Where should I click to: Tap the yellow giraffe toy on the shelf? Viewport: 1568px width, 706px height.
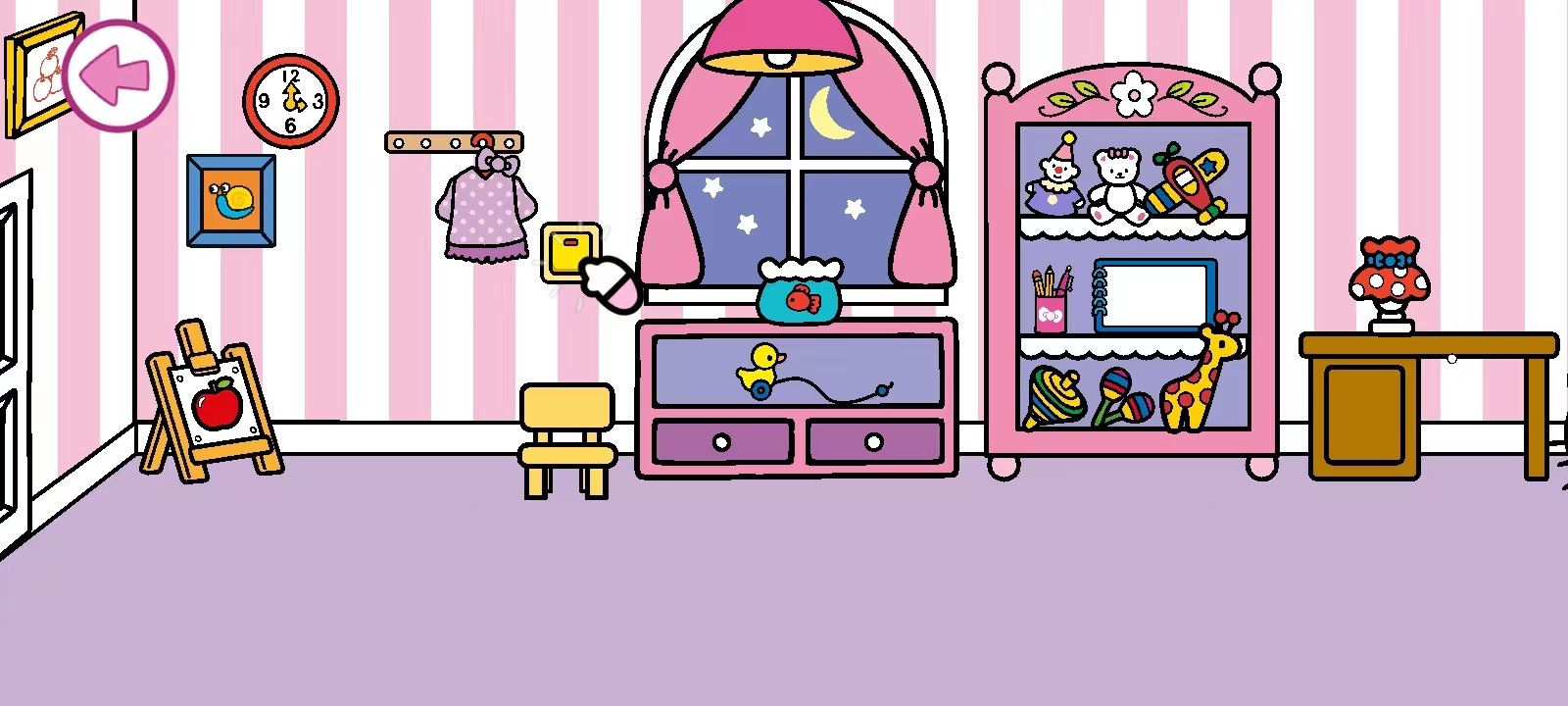point(1200,380)
